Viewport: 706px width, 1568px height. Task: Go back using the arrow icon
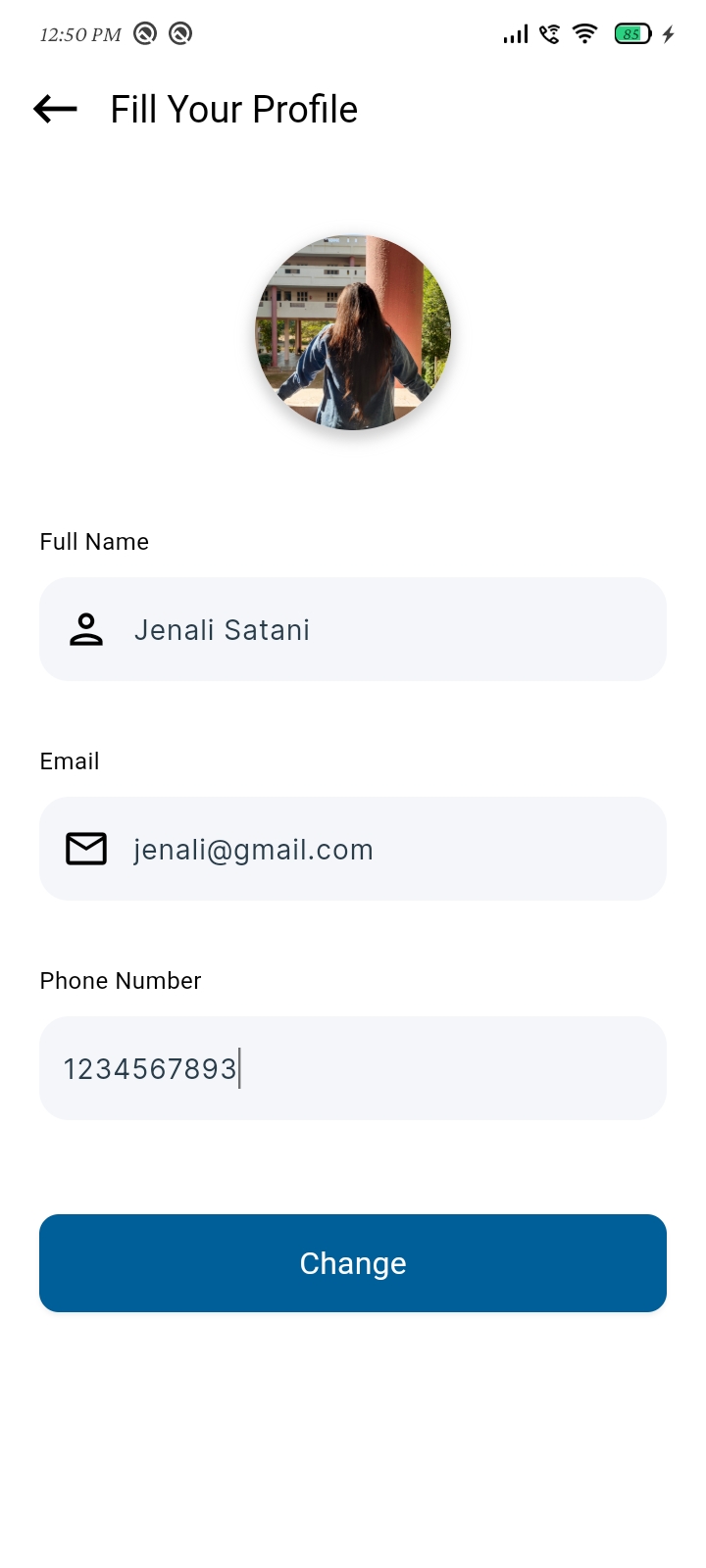tap(55, 109)
